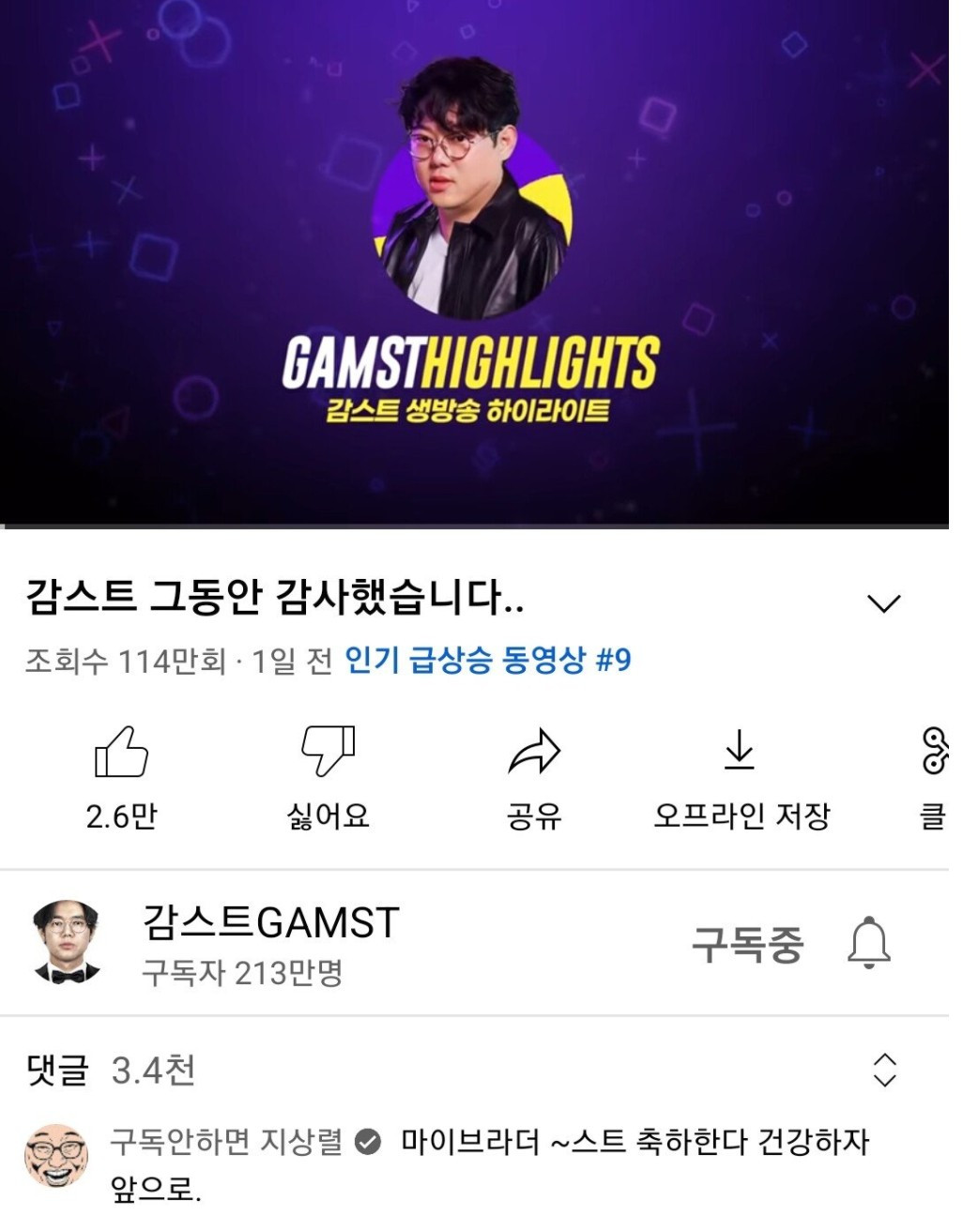Open the 감스트GAMST channel page
The height and width of the screenshot is (1232, 963).
(x=270, y=923)
